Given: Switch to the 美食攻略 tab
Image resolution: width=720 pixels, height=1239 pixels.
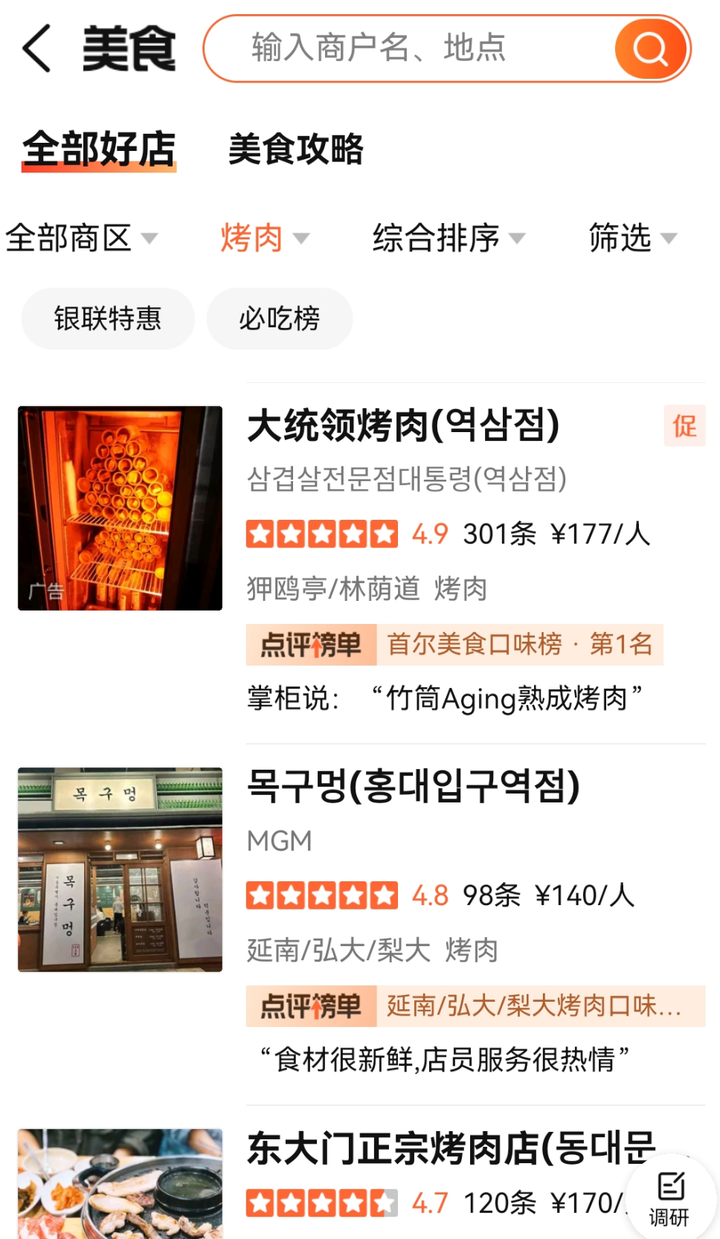Looking at the screenshot, I should coord(295,150).
